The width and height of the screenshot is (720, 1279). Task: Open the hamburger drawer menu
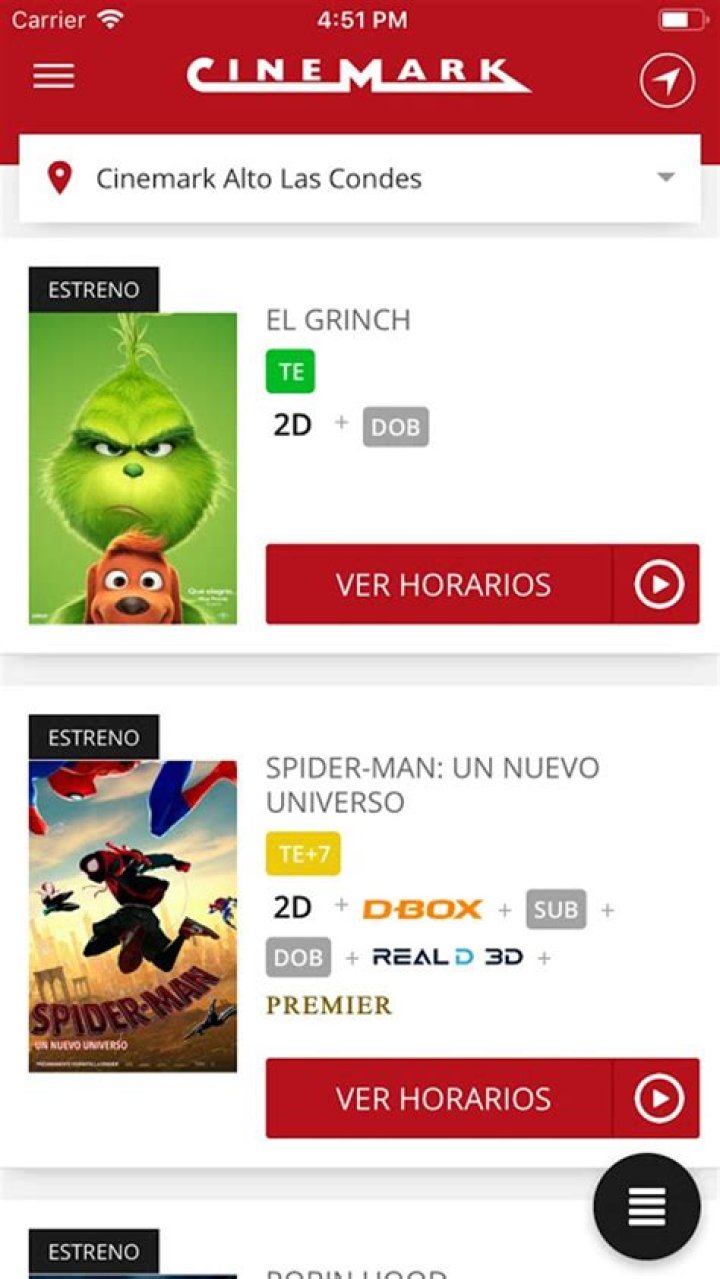point(54,76)
